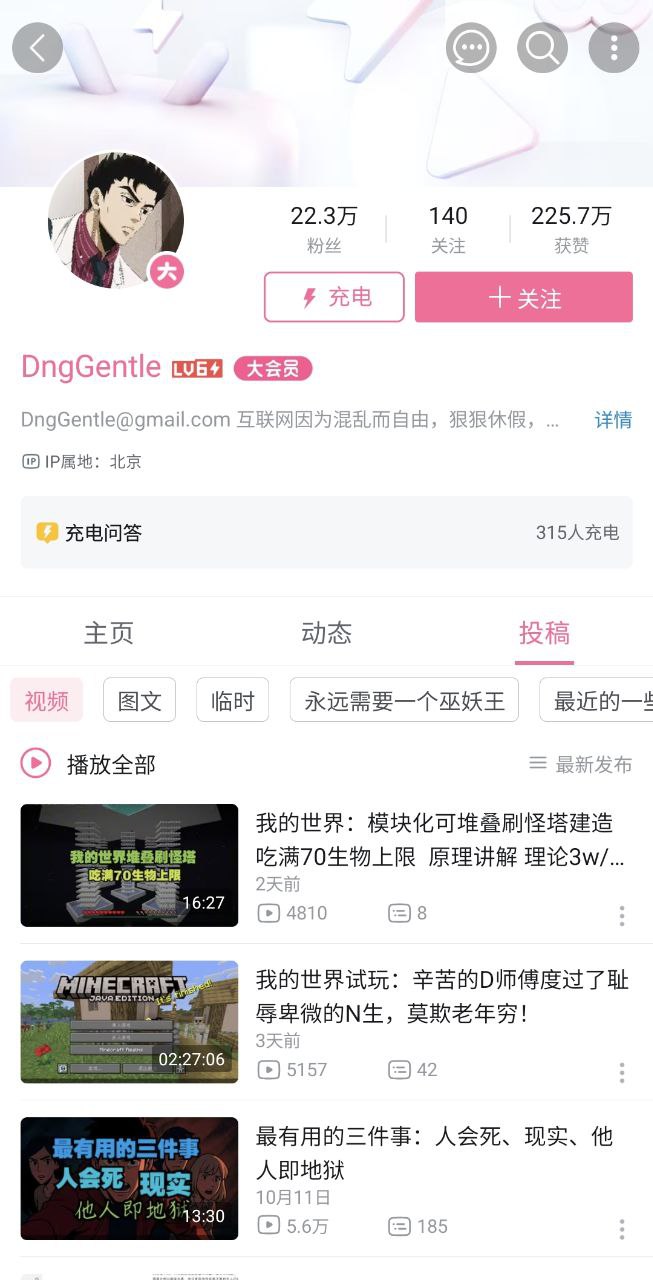Switch to the 动态 tab
Viewport: 653px width, 1280px height.
tap(326, 633)
